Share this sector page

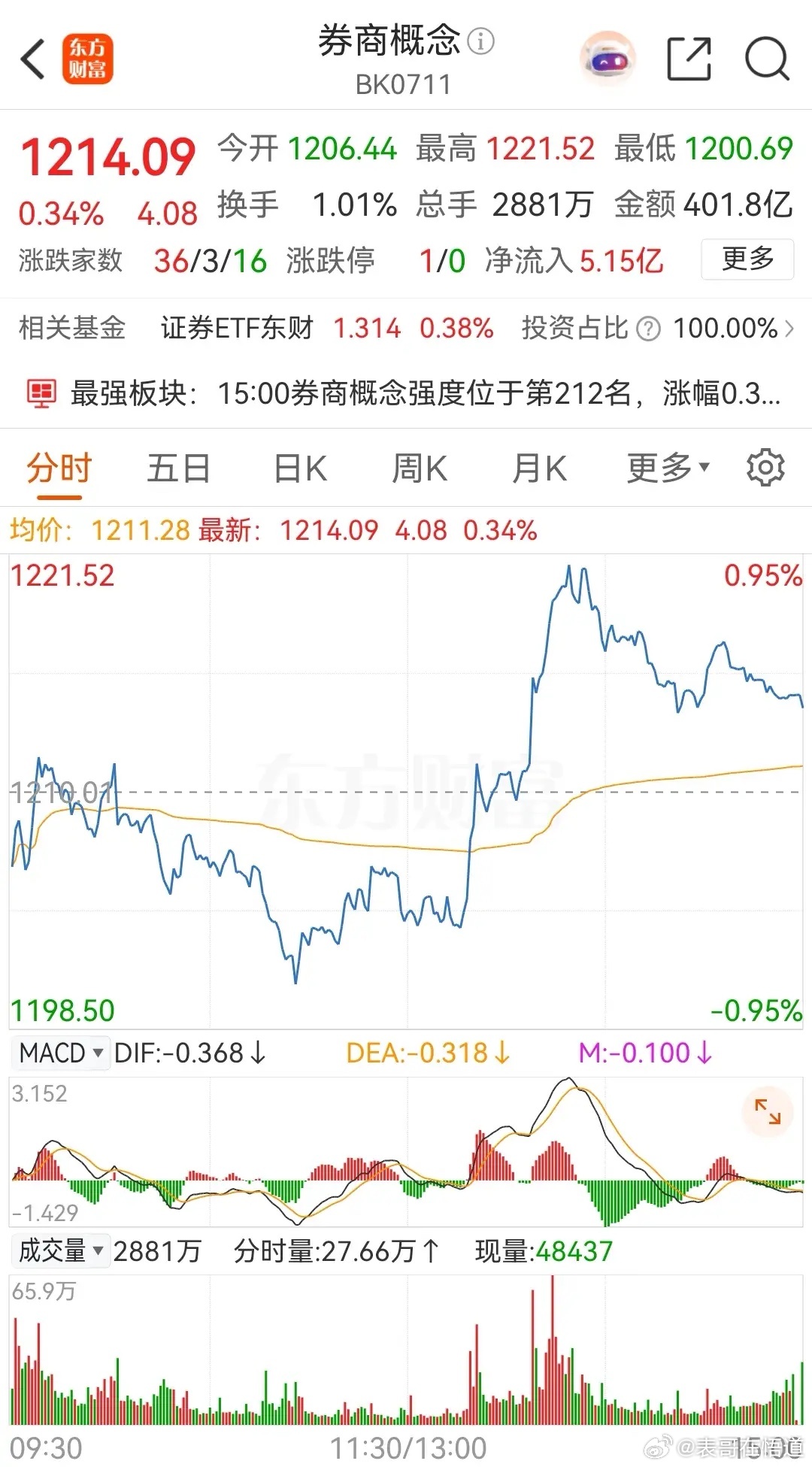pyautogui.click(x=689, y=59)
